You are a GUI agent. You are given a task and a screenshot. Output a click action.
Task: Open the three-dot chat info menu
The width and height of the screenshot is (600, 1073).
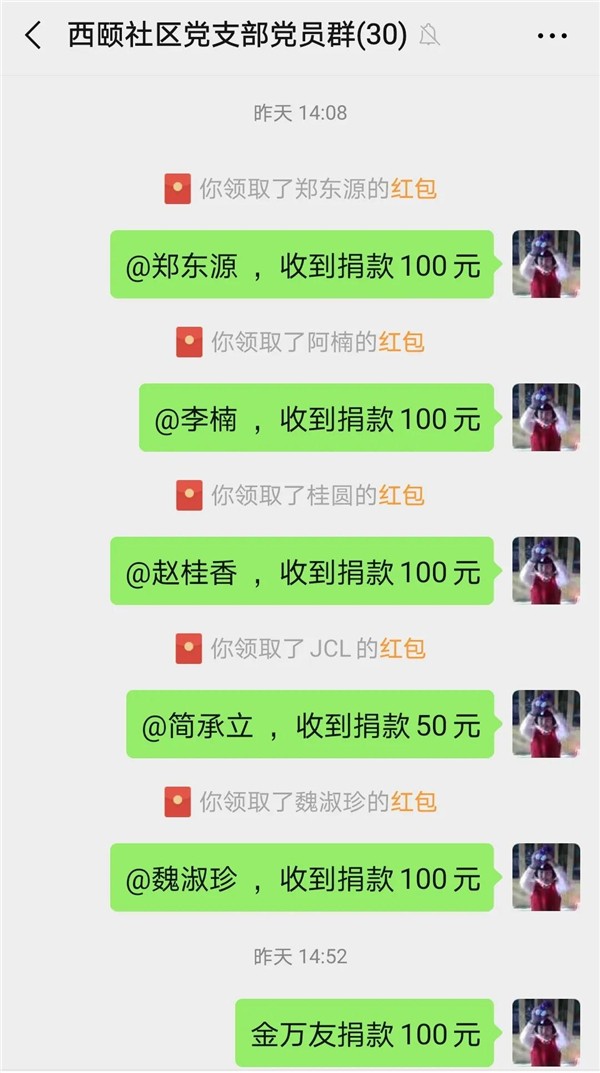coord(552,36)
